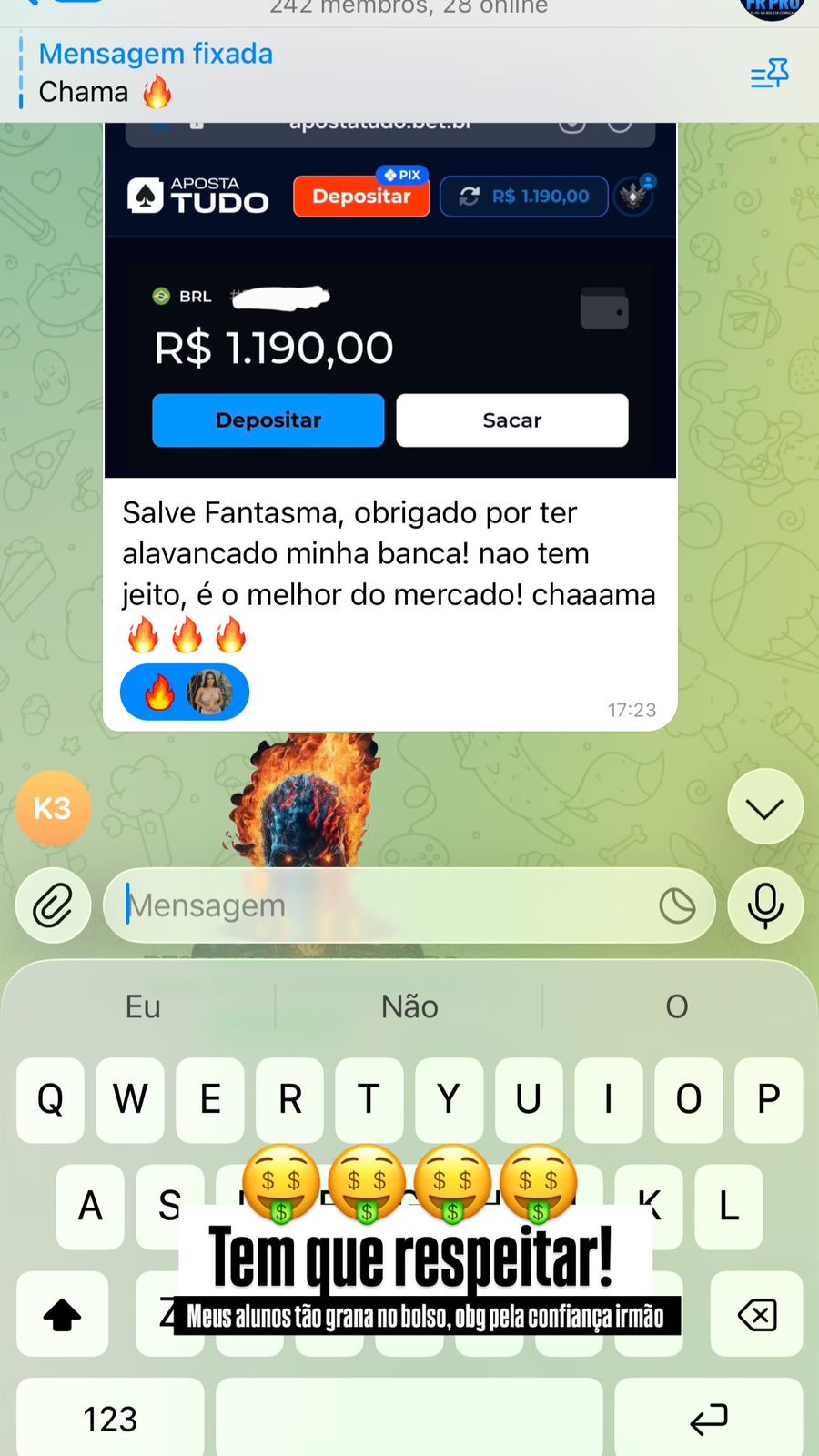The image size is (819, 1456).
Task: Record a voice message with the microphone
Action: (764, 906)
